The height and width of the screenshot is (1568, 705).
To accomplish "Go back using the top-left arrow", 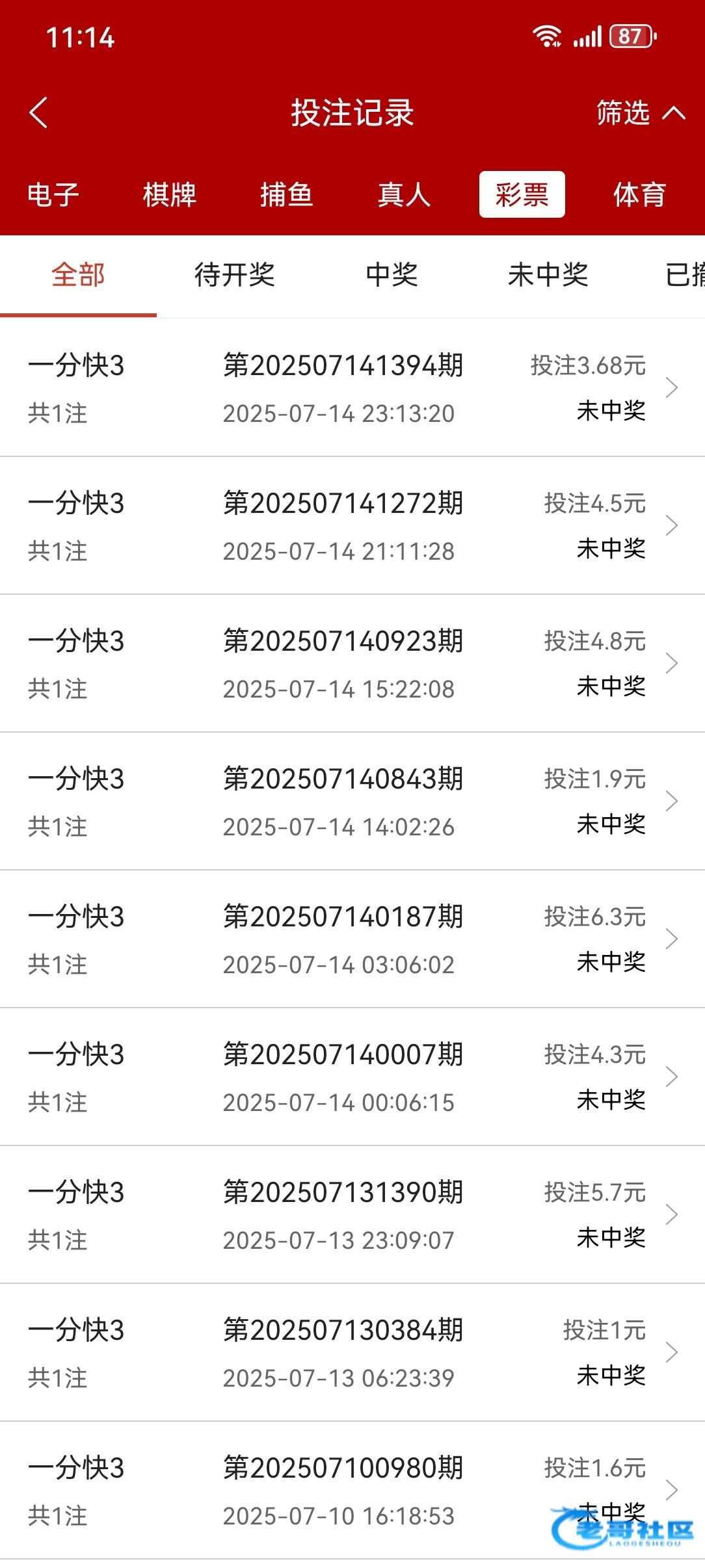I will (x=38, y=112).
